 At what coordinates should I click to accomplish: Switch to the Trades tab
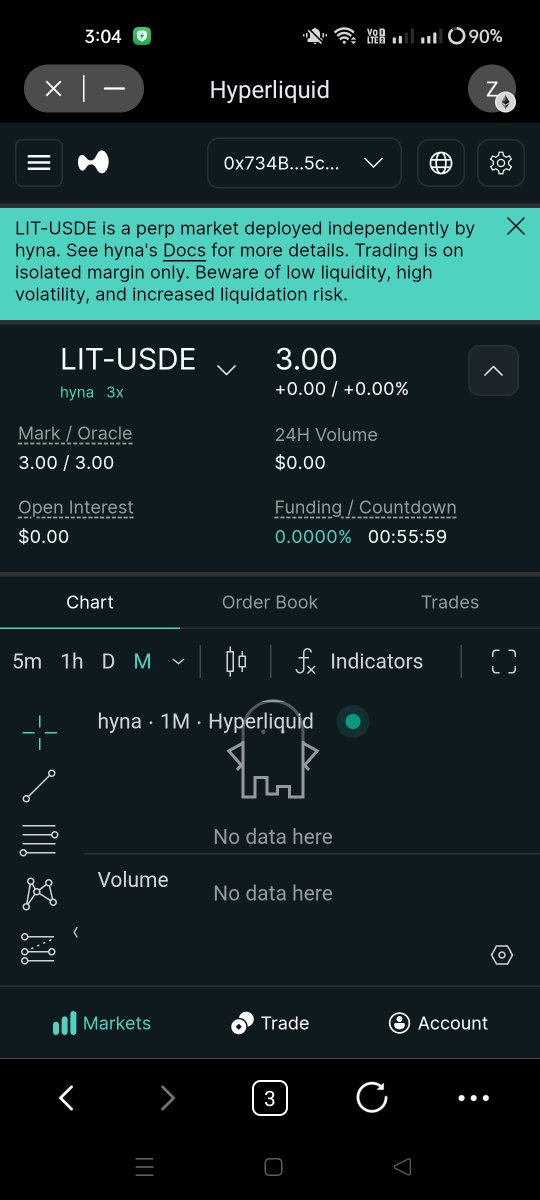[x=450, y=602]
